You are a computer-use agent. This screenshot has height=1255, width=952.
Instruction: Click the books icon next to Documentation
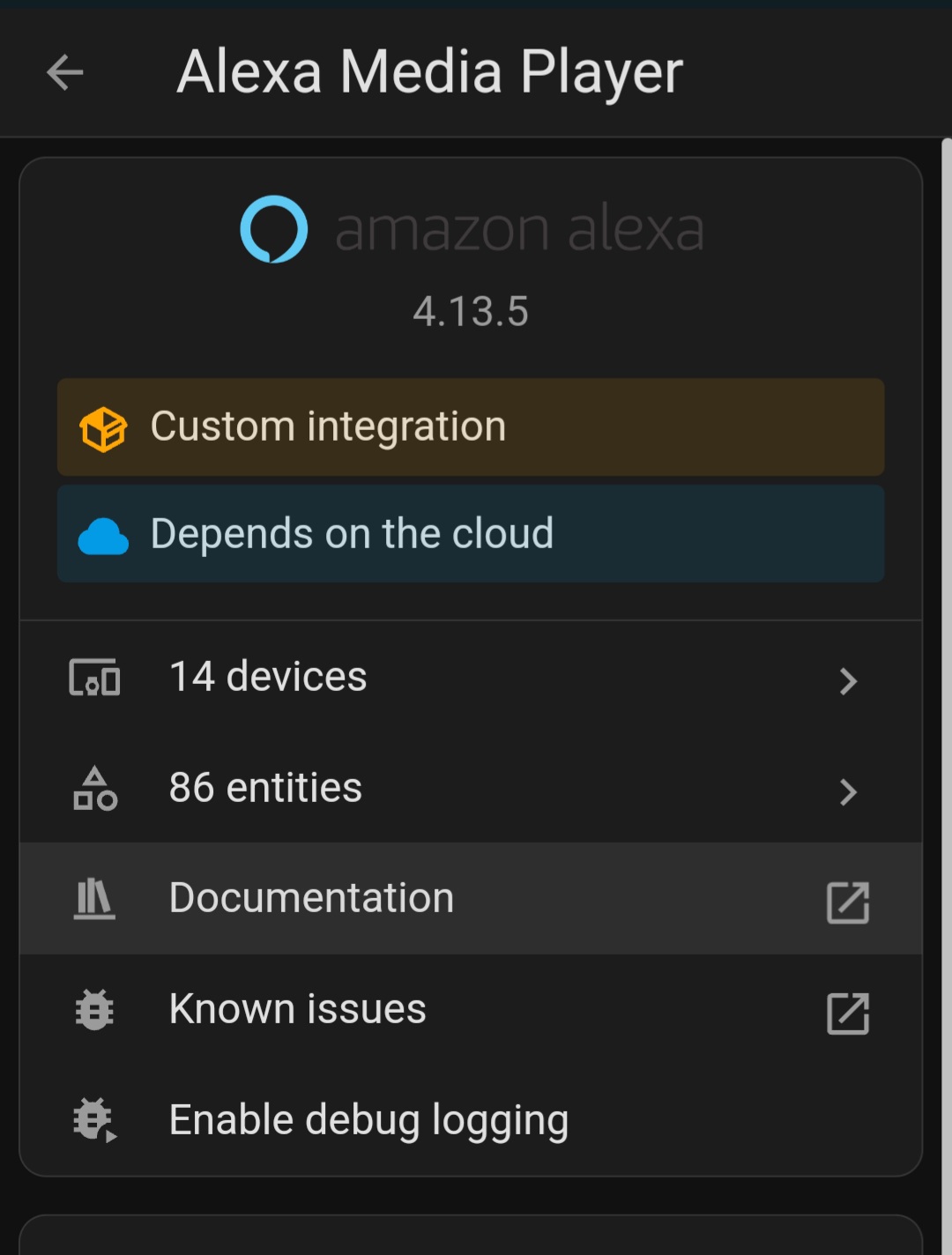pyautogui.click(x=94, y=899)
